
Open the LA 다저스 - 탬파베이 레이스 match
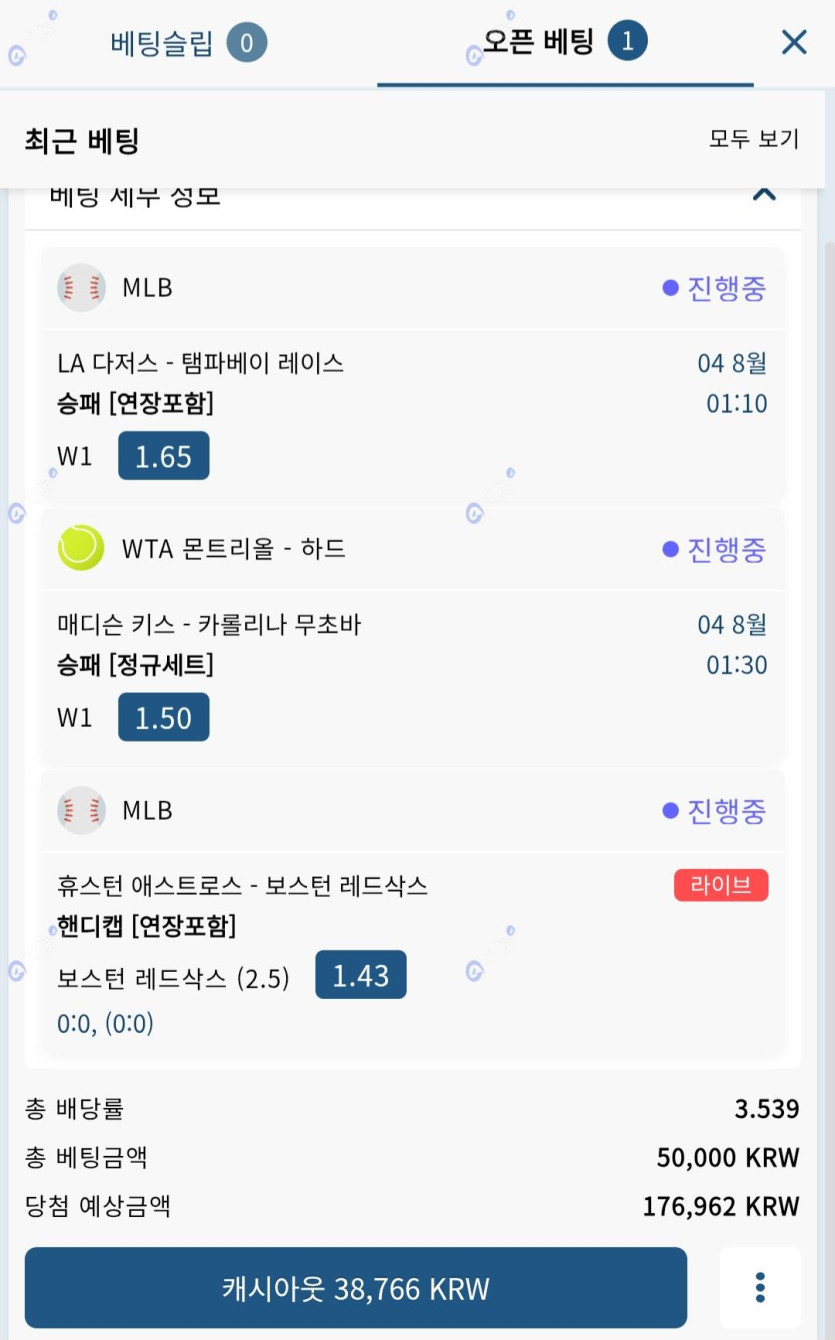point(201,363)
